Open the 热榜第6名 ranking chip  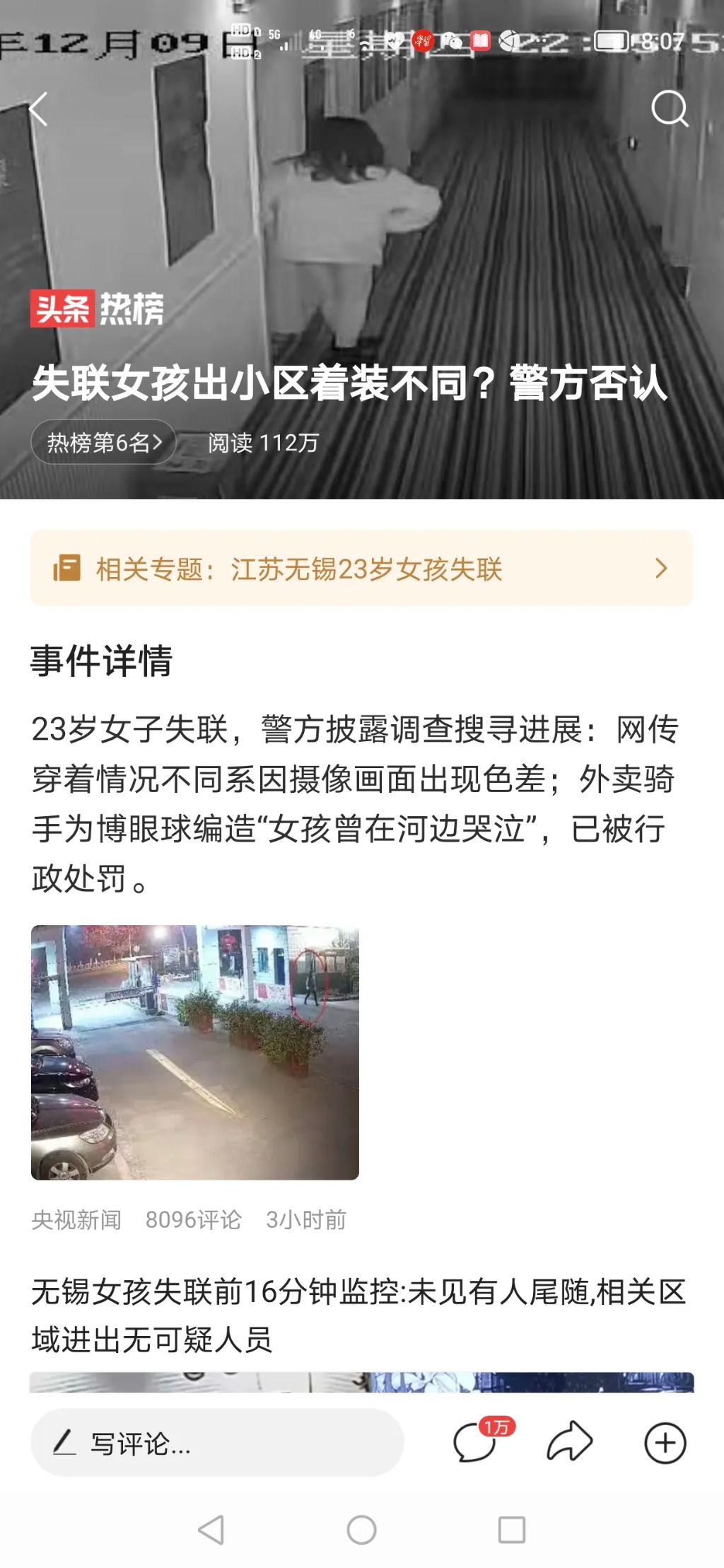click(x=103, y=443)
